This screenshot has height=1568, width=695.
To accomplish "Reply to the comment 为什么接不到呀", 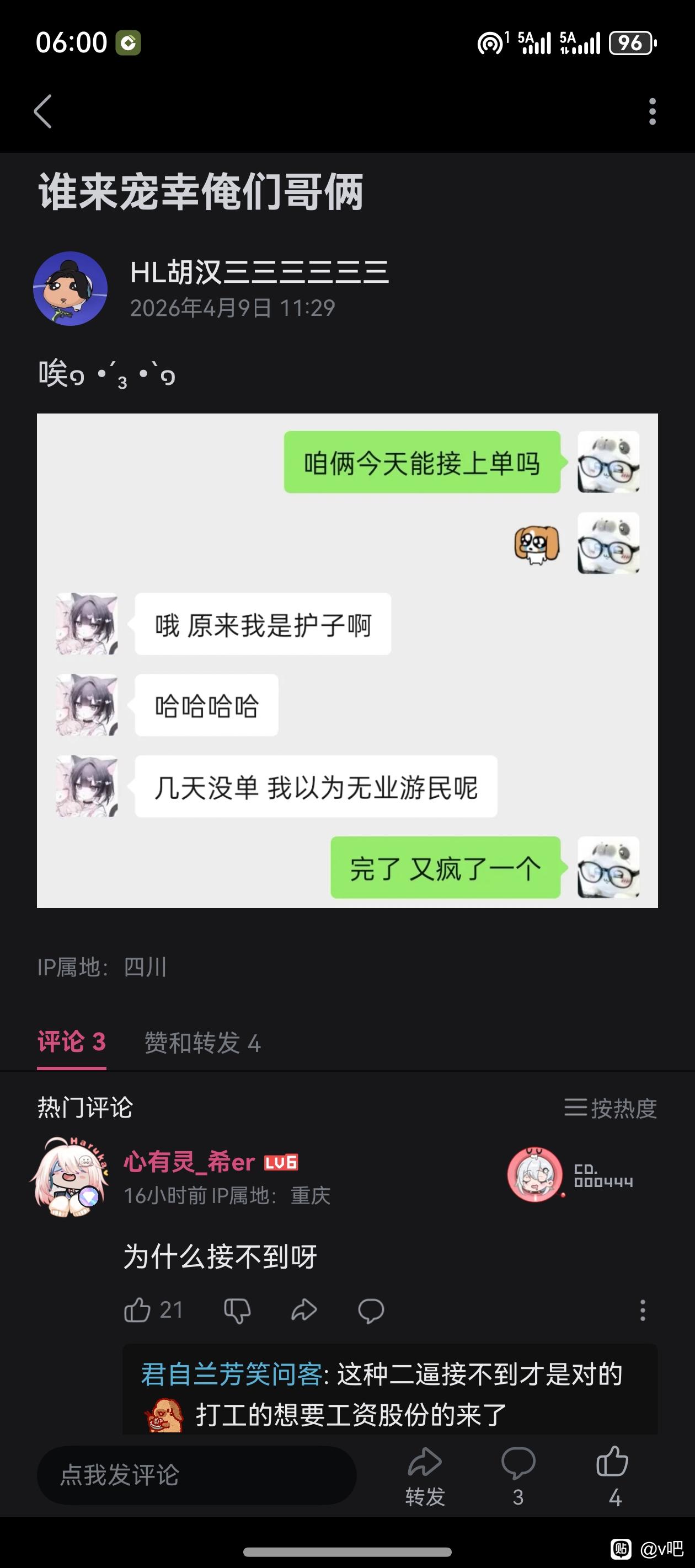I will pyautogui.click(x=370, y=1311).
